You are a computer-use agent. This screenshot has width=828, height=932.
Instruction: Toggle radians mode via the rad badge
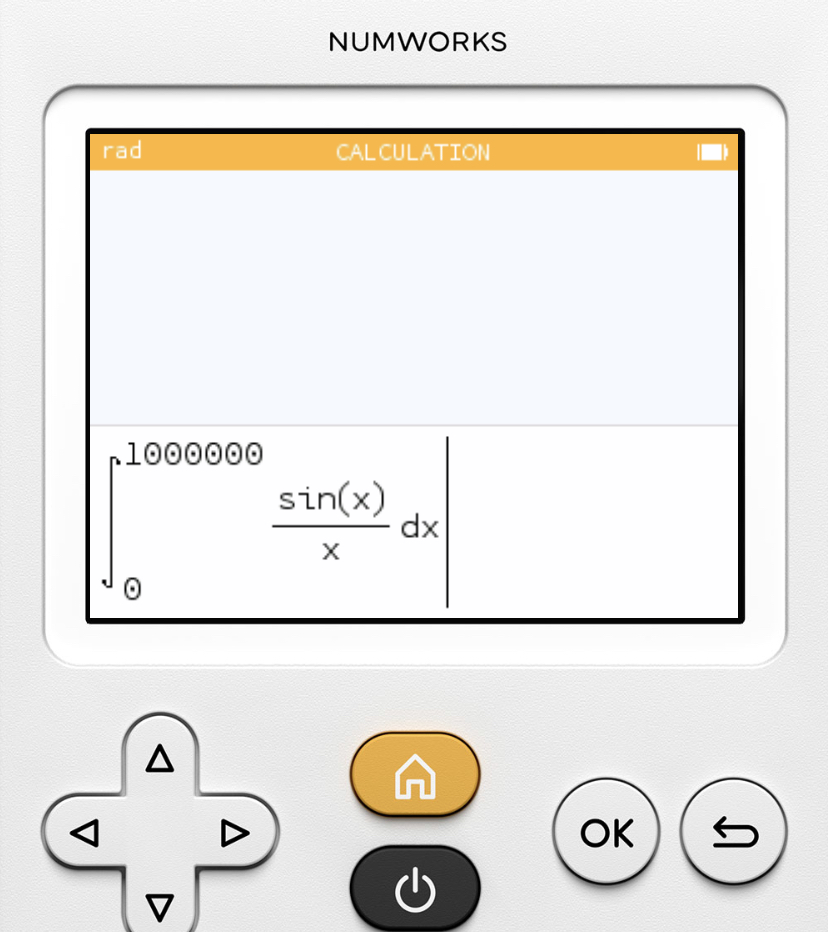tap(122, 152)
